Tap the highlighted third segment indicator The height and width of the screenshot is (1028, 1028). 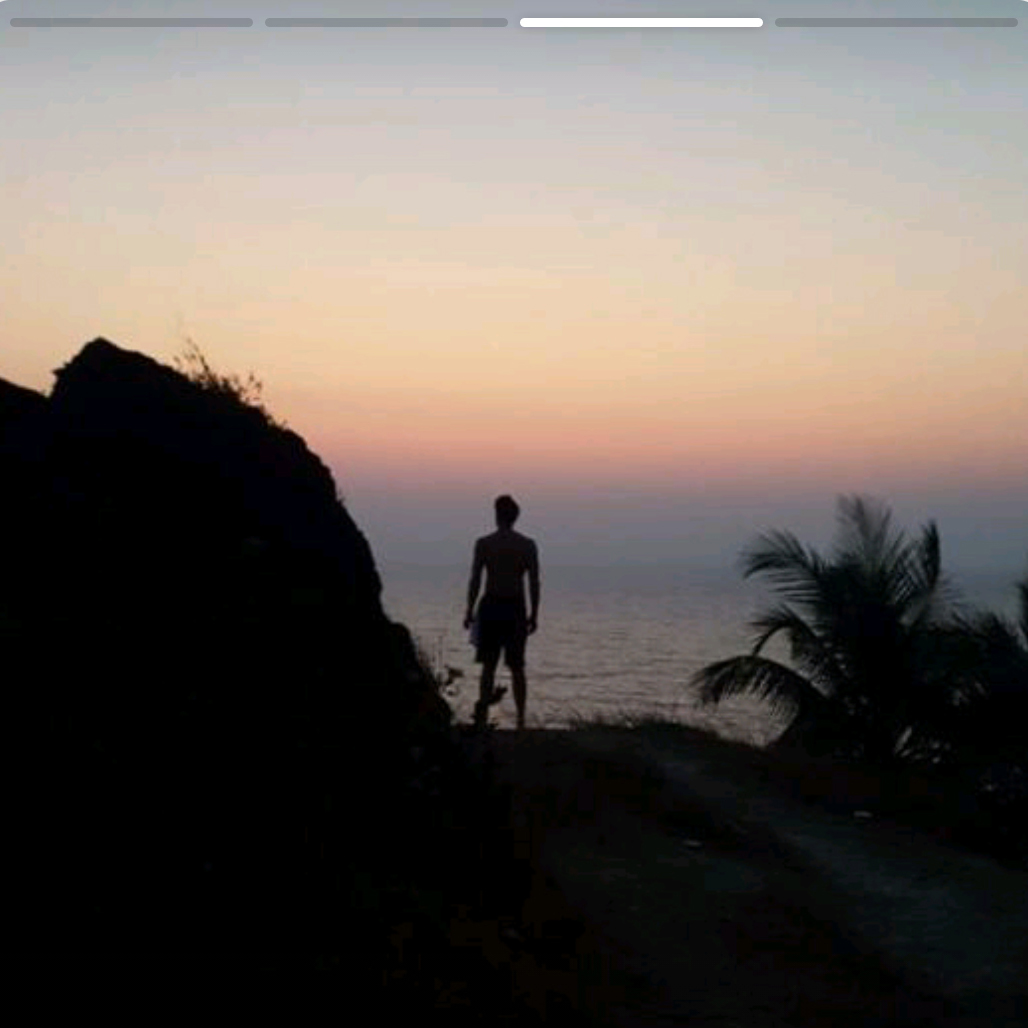click(641, 22)
